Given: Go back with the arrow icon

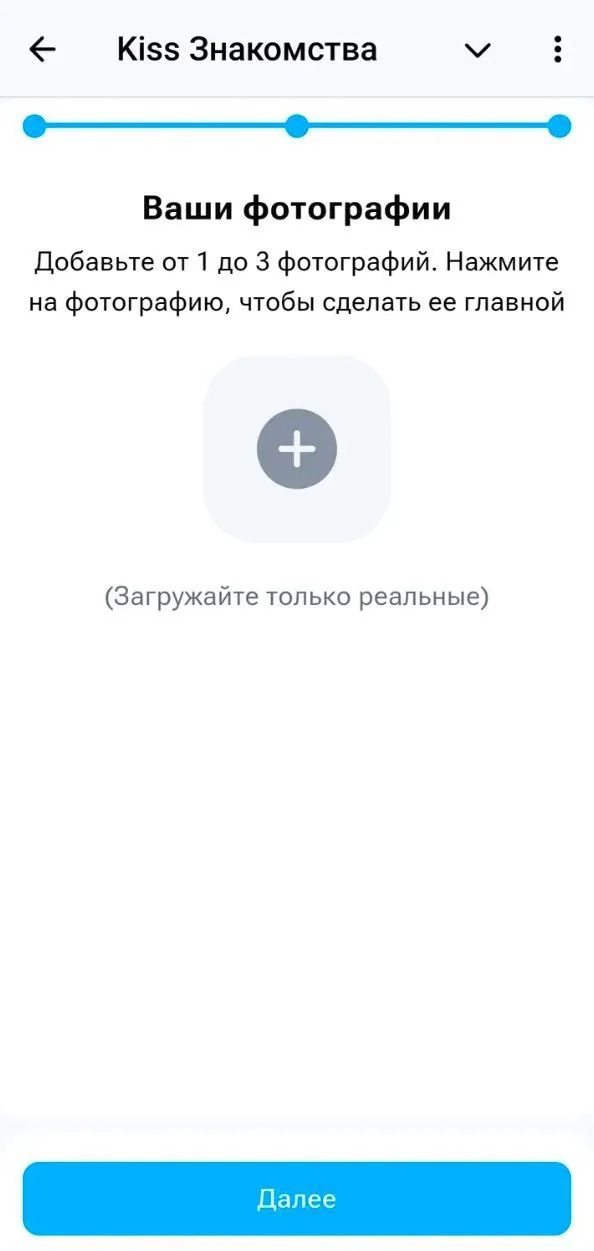Looking at the screenshot, I should (x=42, y=50).
